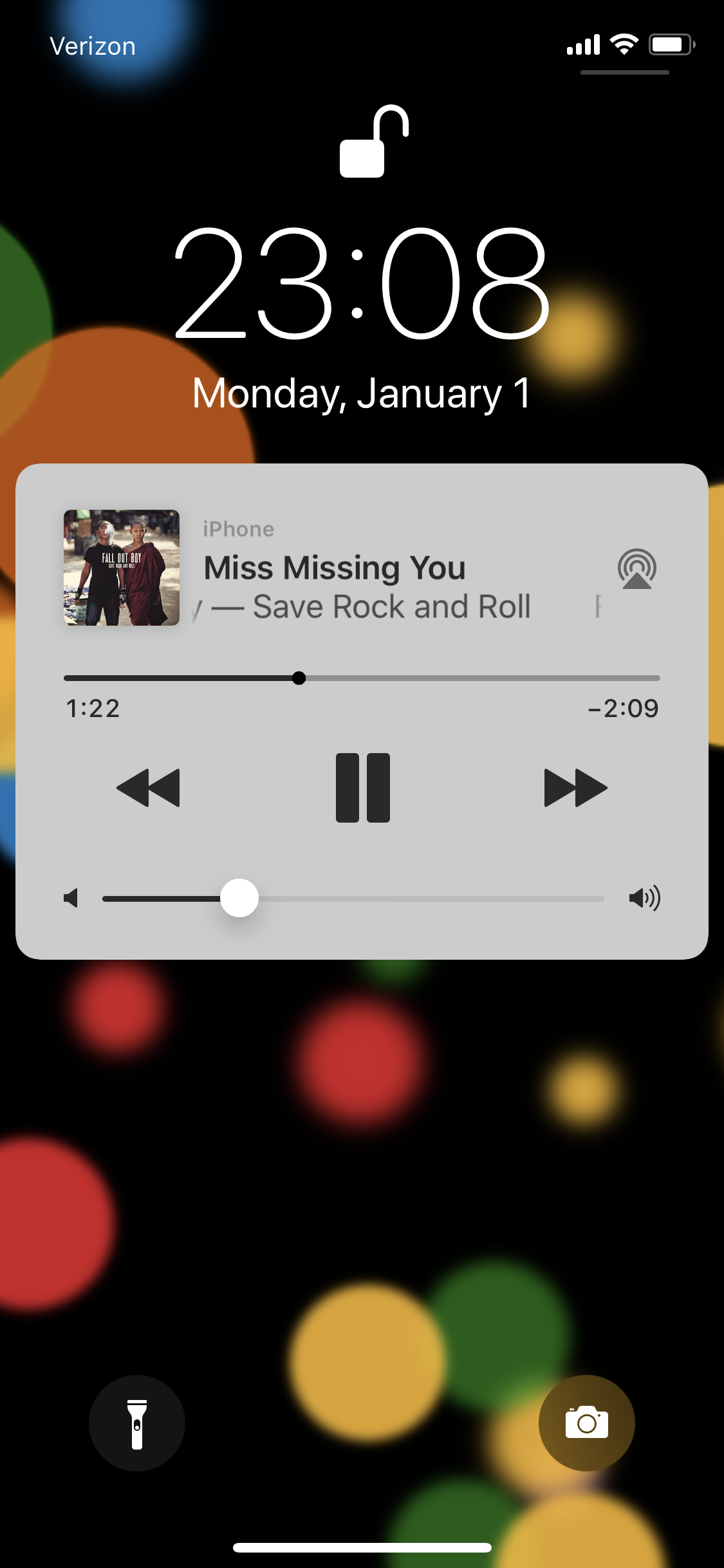Open the Fall Out Boy album artwork
The image size is (724, 1568).
pos(122,568)
